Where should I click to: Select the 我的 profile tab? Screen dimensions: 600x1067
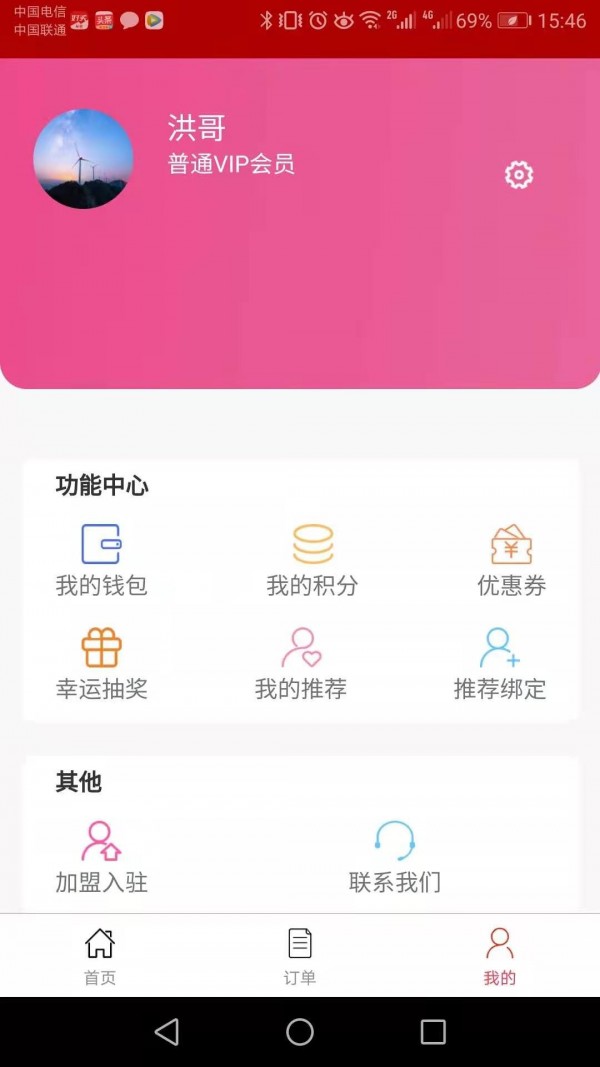pyautogui.click(x=500, y=956)
